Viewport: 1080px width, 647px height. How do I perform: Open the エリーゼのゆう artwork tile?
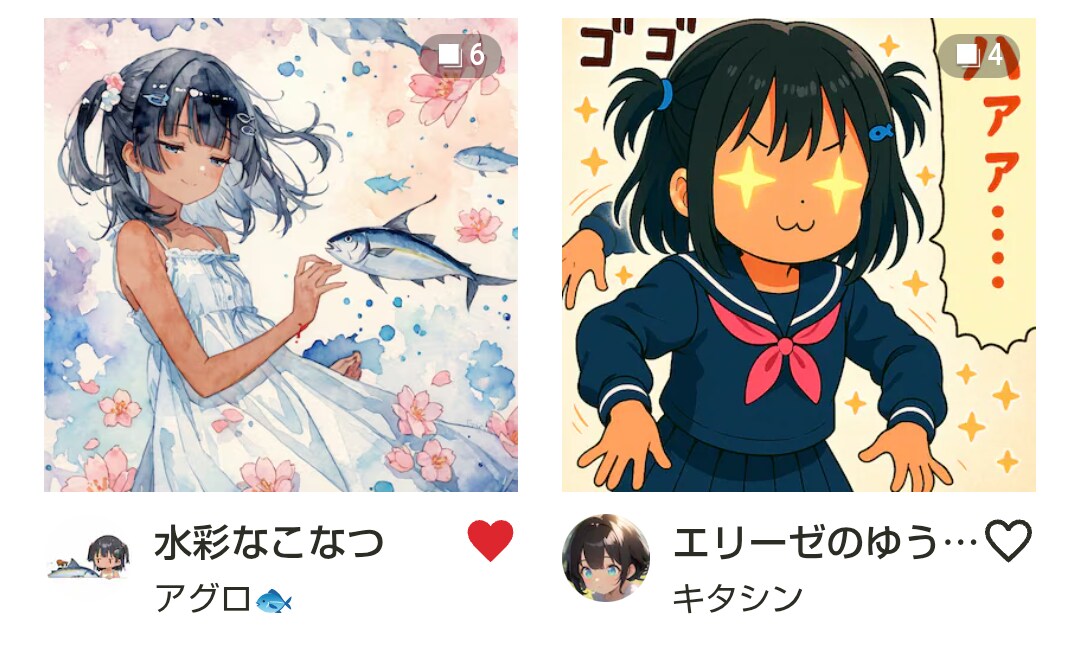tap(798, 255)
